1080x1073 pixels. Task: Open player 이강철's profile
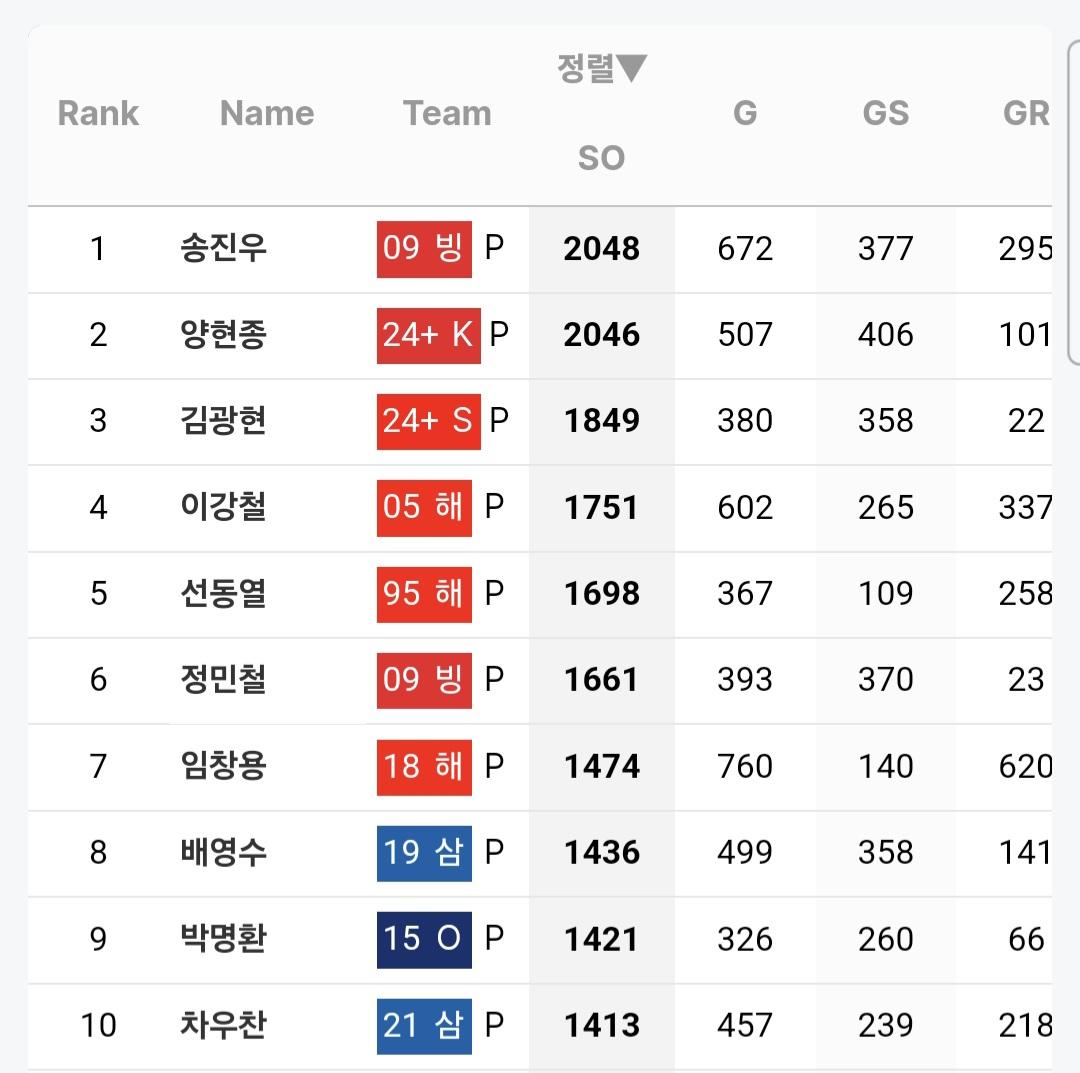tap(223, 507)
